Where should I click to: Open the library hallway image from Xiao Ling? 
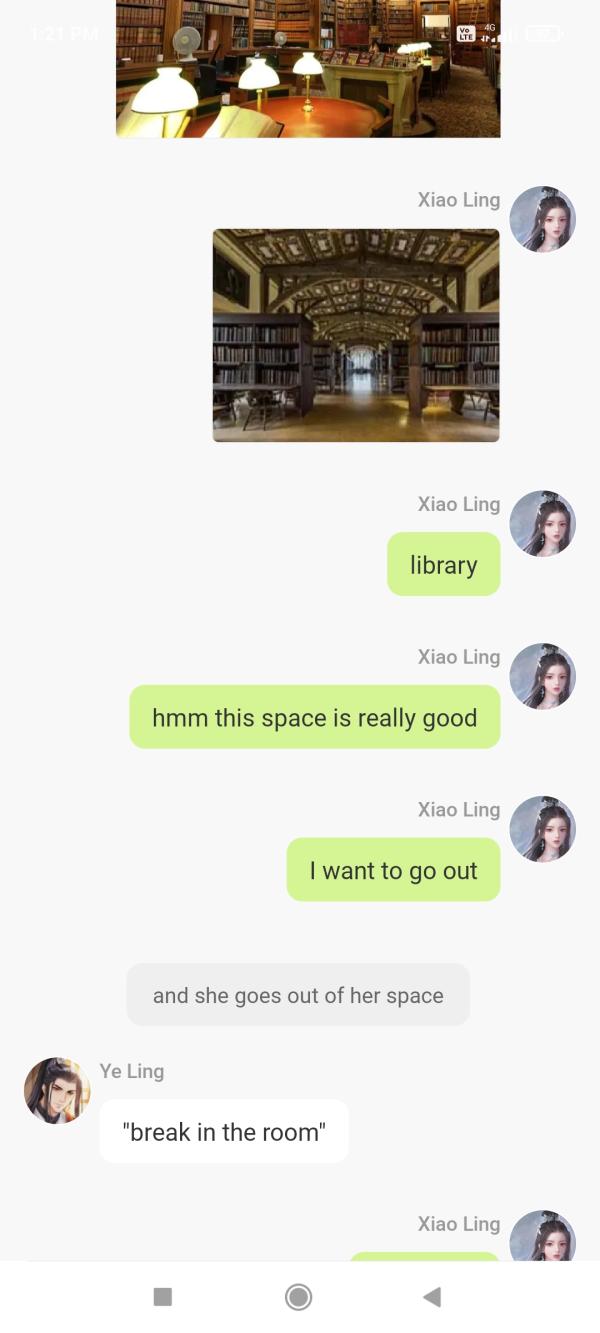click(x=356, y=335)
